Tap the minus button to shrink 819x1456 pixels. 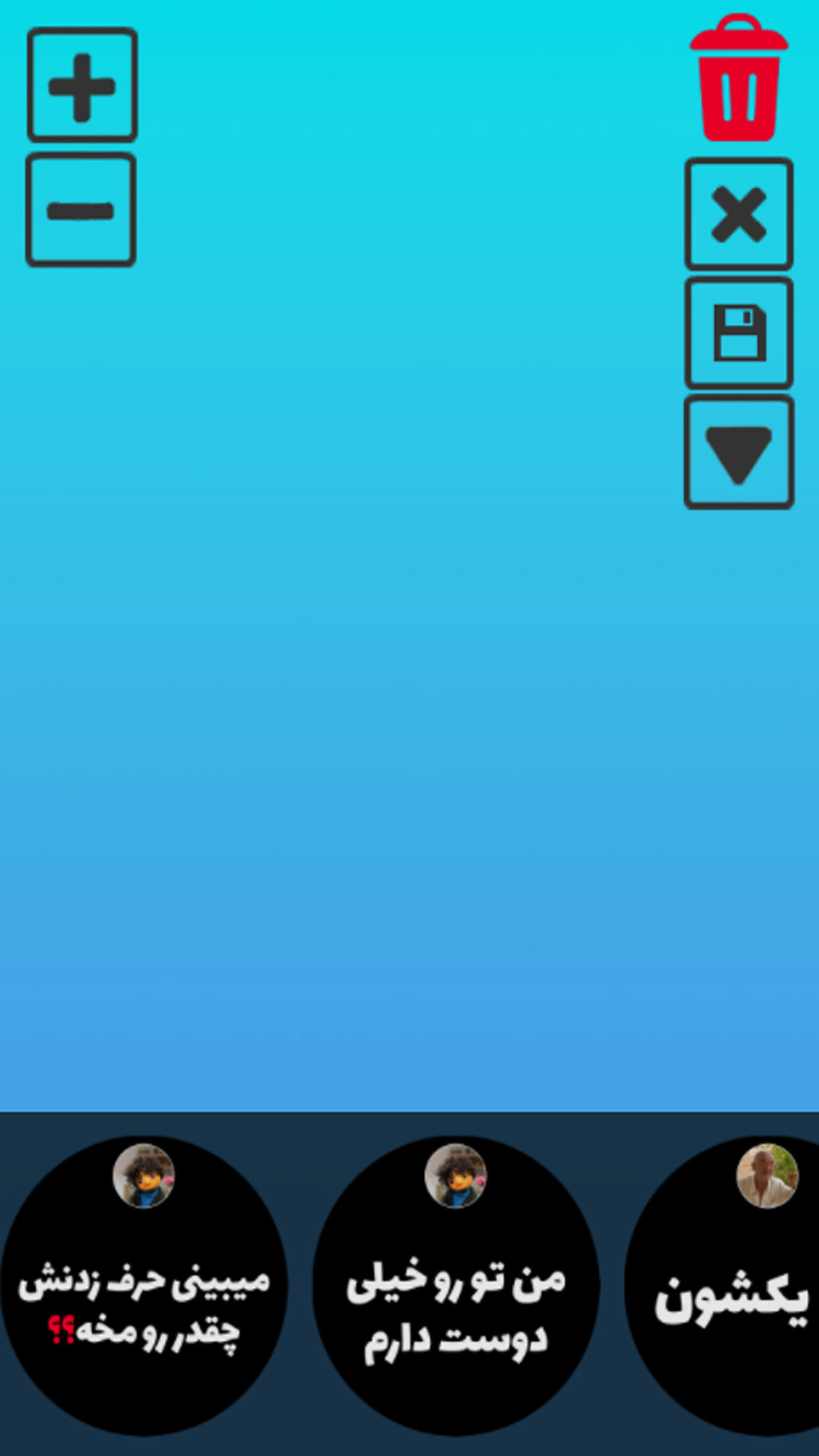pyautogui.click(x=81, y=210)
